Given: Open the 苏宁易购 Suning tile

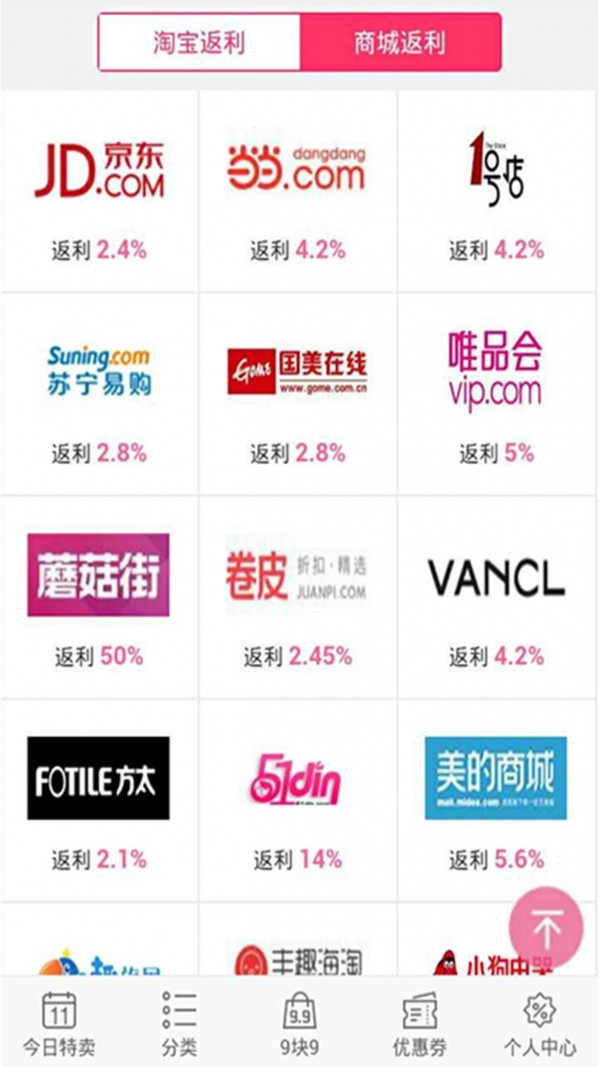Looking at the screenshot, I should (x=99, y=394).
